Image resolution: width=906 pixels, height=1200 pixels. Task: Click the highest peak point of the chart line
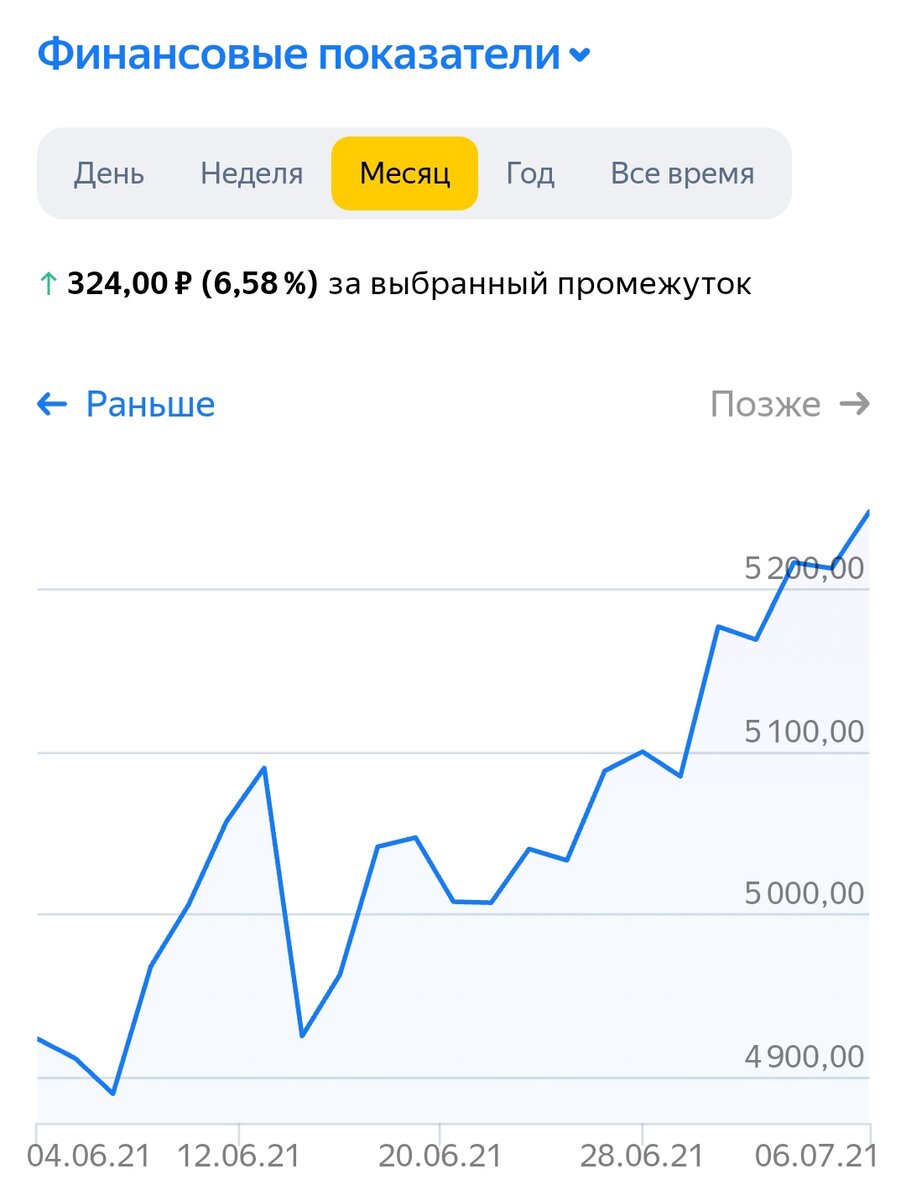869,513
